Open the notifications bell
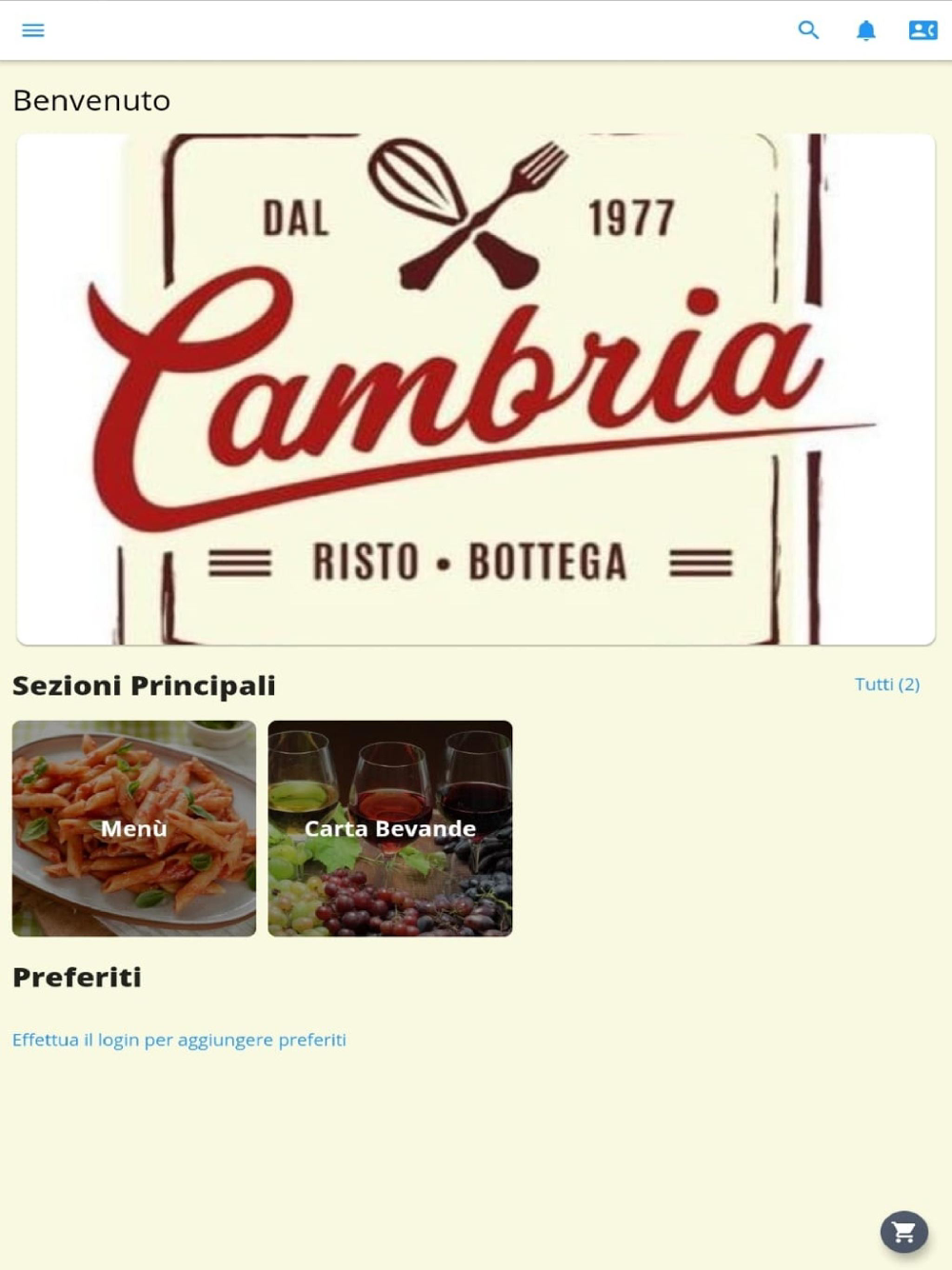 865,30
